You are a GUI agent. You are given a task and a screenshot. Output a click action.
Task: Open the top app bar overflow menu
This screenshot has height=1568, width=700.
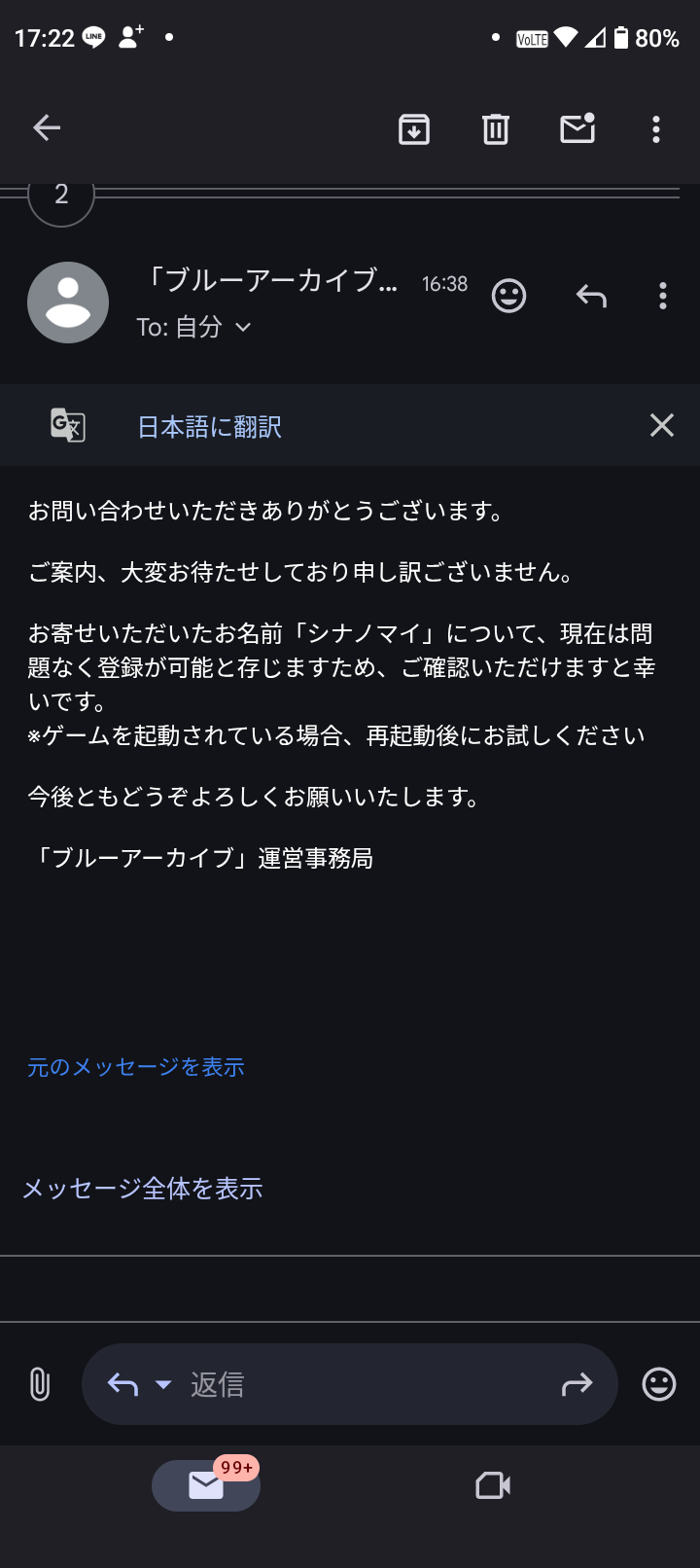(656, 128)
